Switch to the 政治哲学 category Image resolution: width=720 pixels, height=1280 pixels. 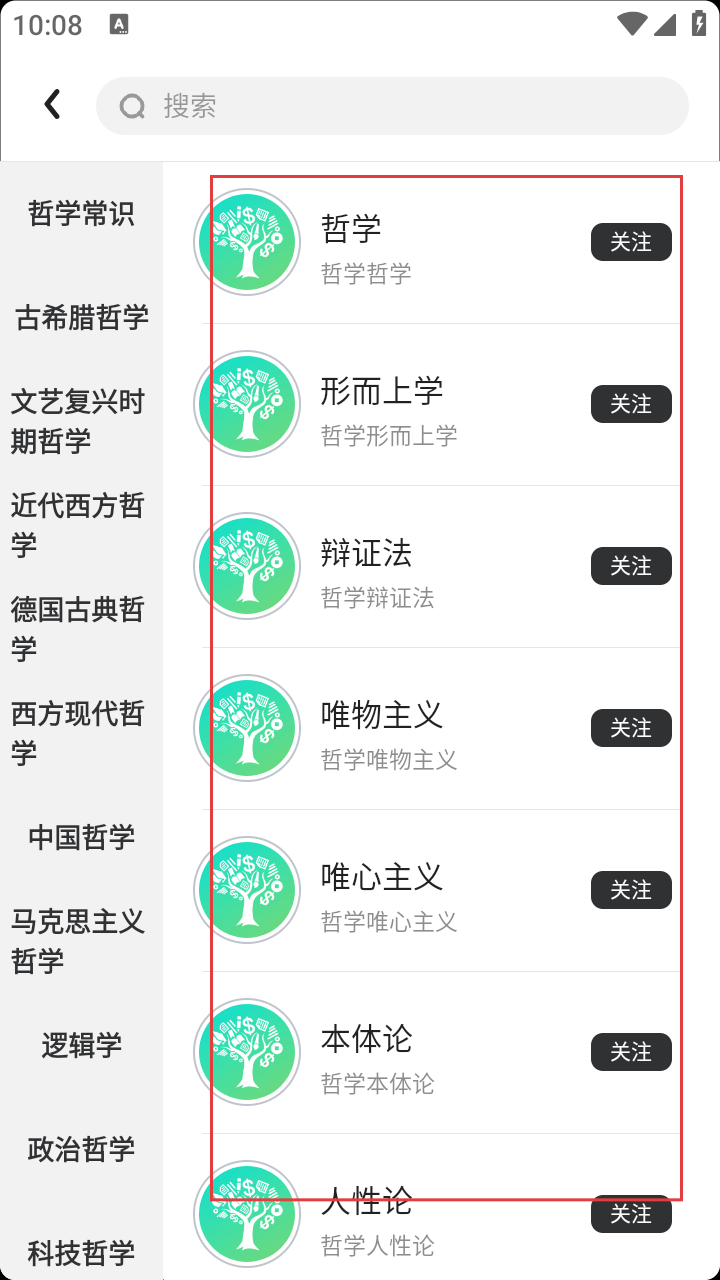point(81,1149)
